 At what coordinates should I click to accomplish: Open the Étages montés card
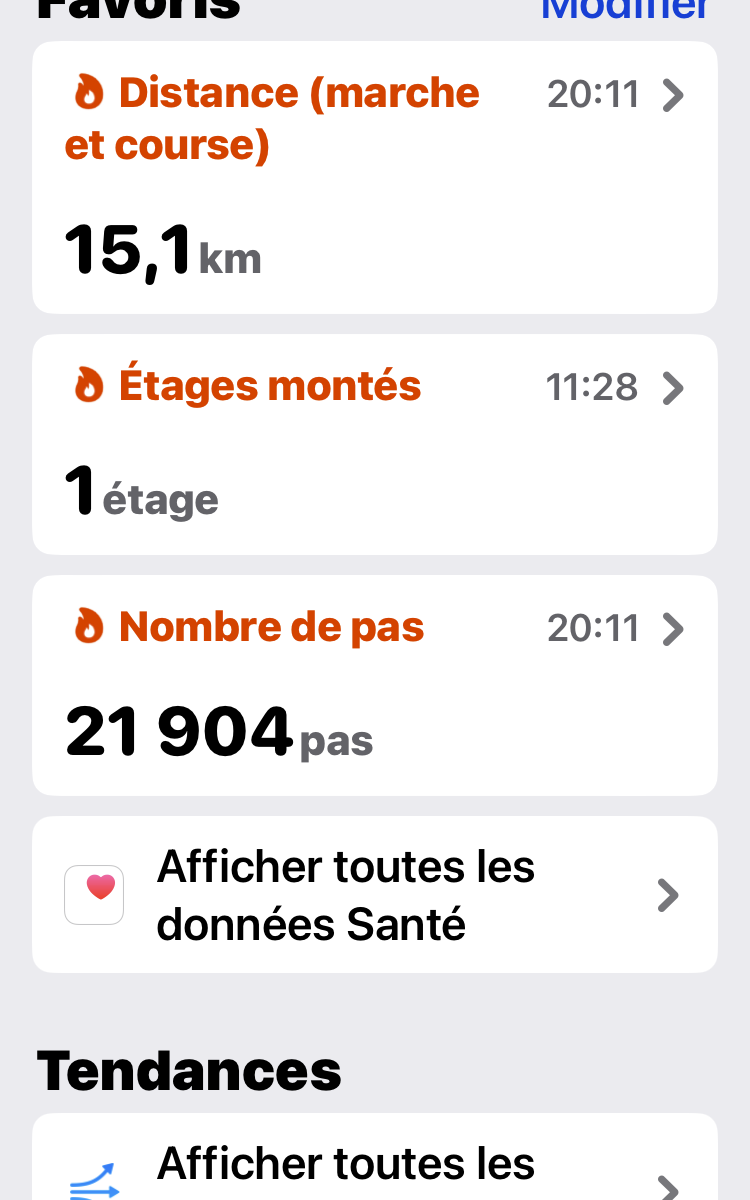point(375,444)
